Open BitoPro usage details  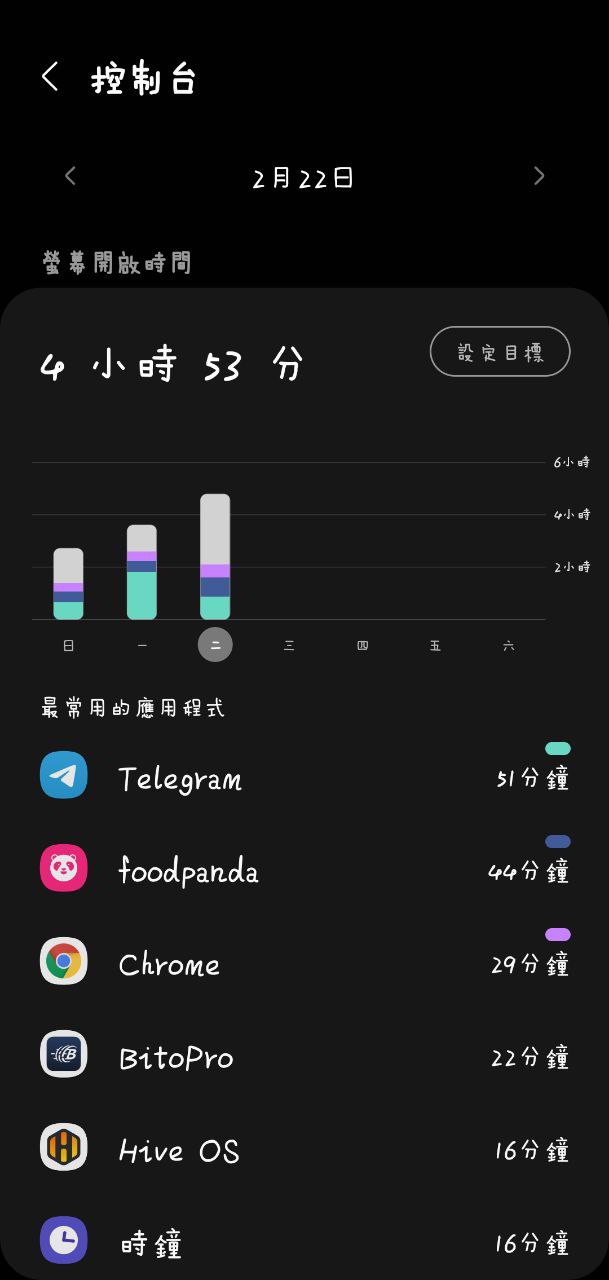304,1056
